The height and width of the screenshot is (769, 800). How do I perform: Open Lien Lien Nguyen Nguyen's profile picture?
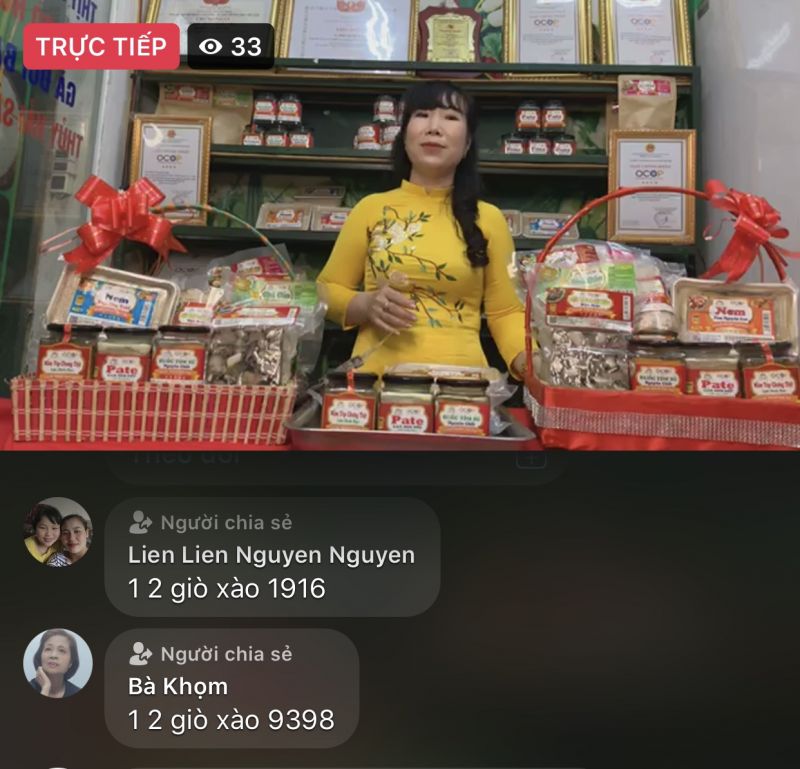tap(58, 532)
